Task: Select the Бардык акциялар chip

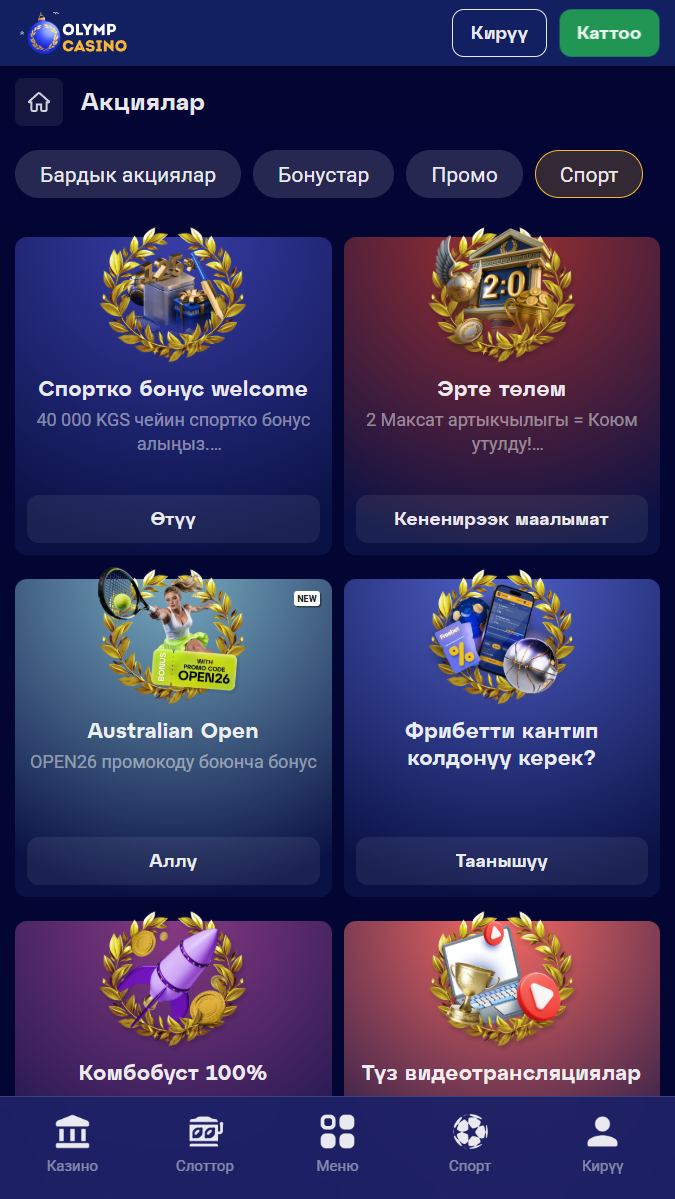Action: [128, 175]
